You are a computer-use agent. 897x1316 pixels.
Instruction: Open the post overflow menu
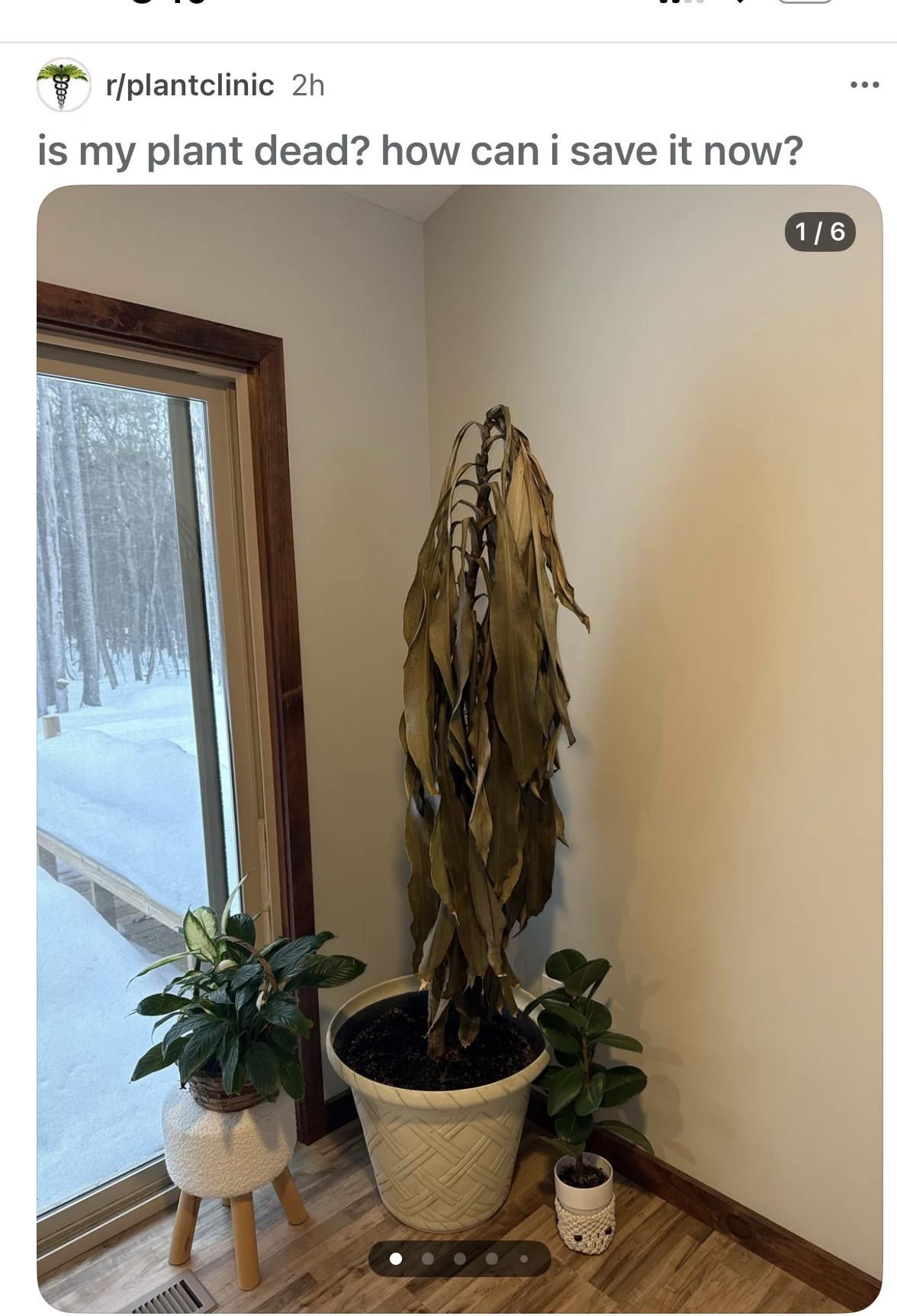coord(864,85)
